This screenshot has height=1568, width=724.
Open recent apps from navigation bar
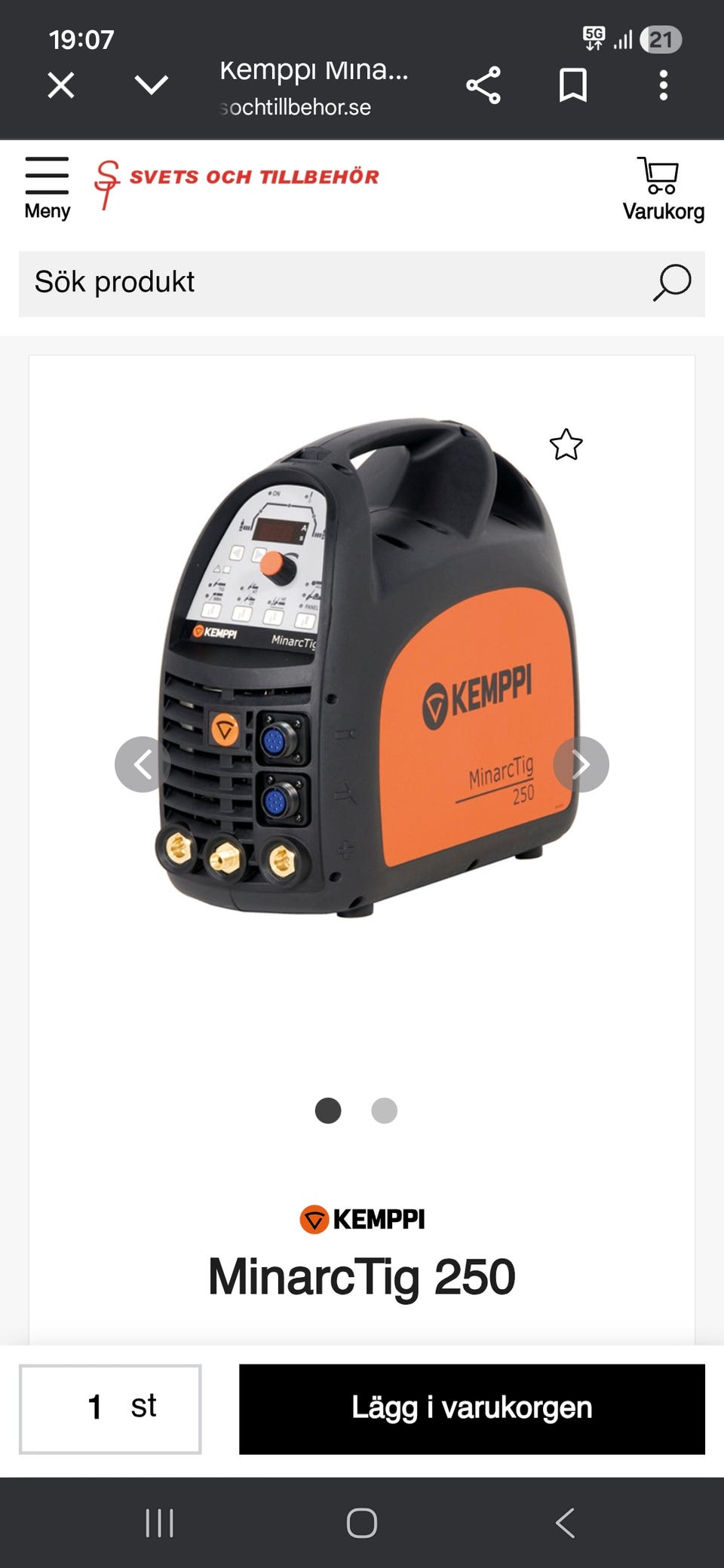click(159, 1523)
